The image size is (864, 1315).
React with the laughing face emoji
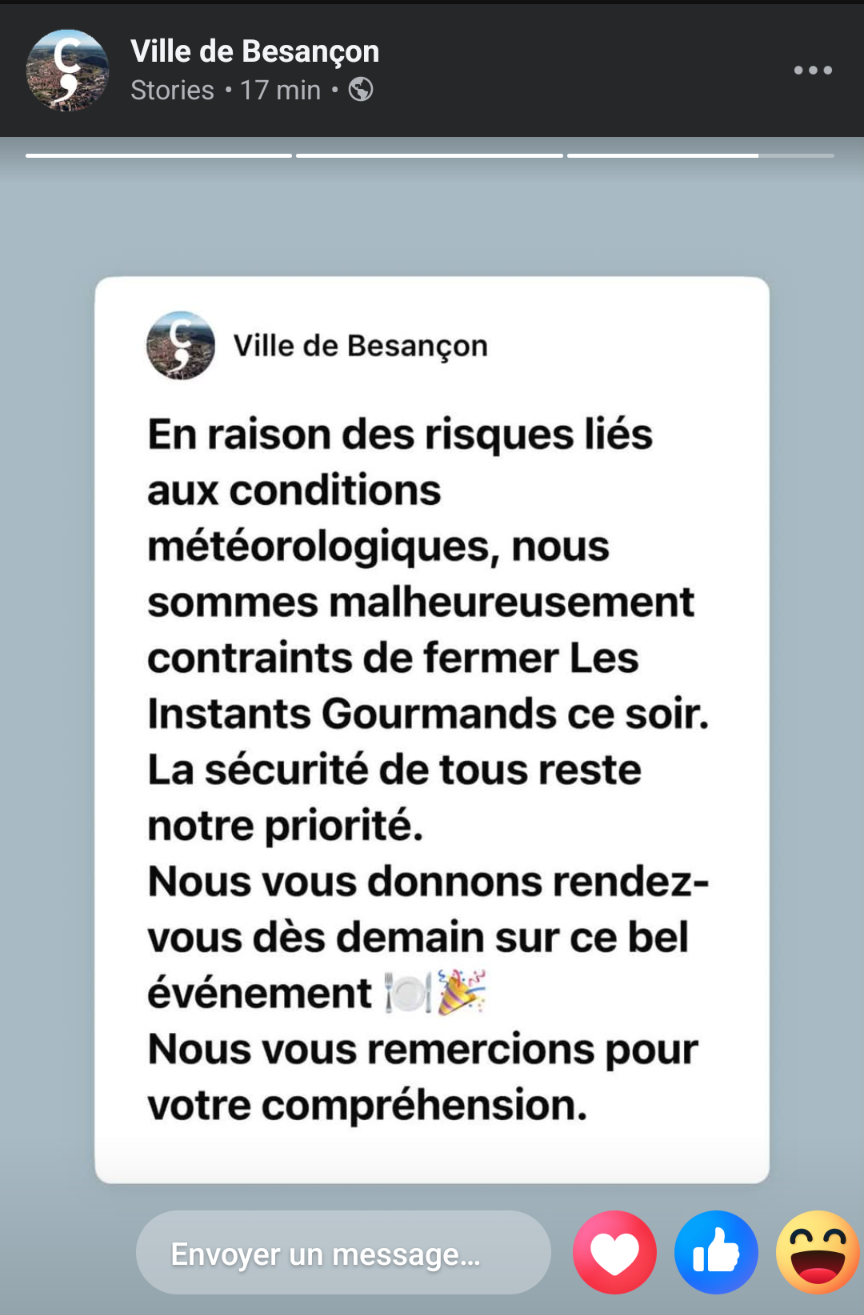click(818, 1253)
